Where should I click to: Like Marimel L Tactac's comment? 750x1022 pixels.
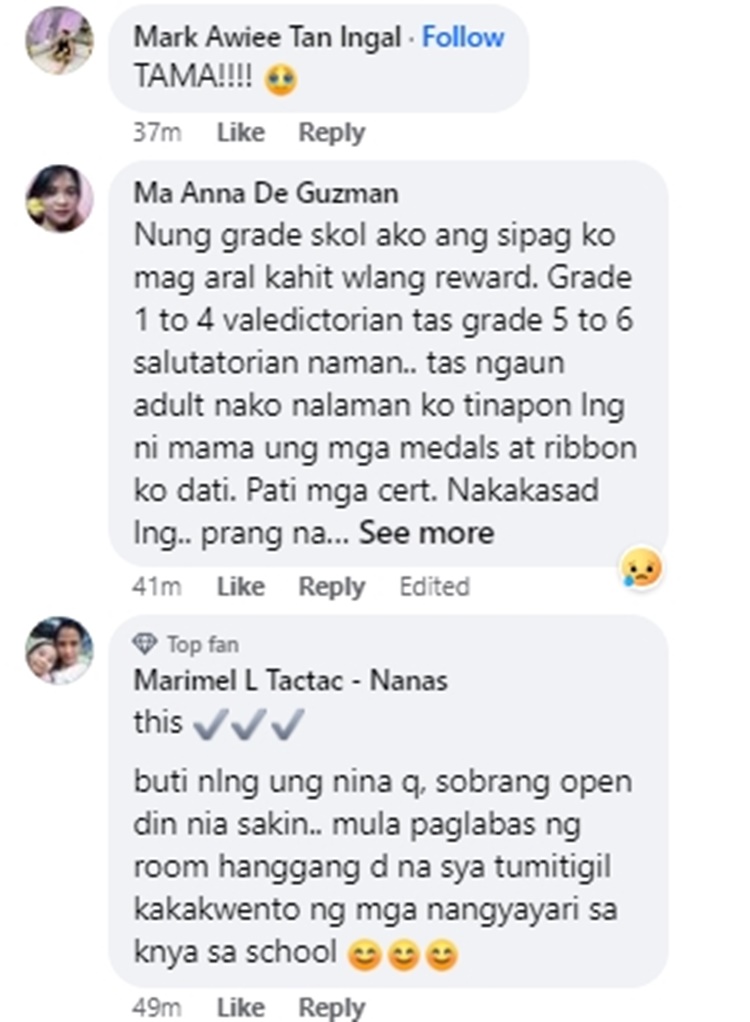coord(240,1006)
